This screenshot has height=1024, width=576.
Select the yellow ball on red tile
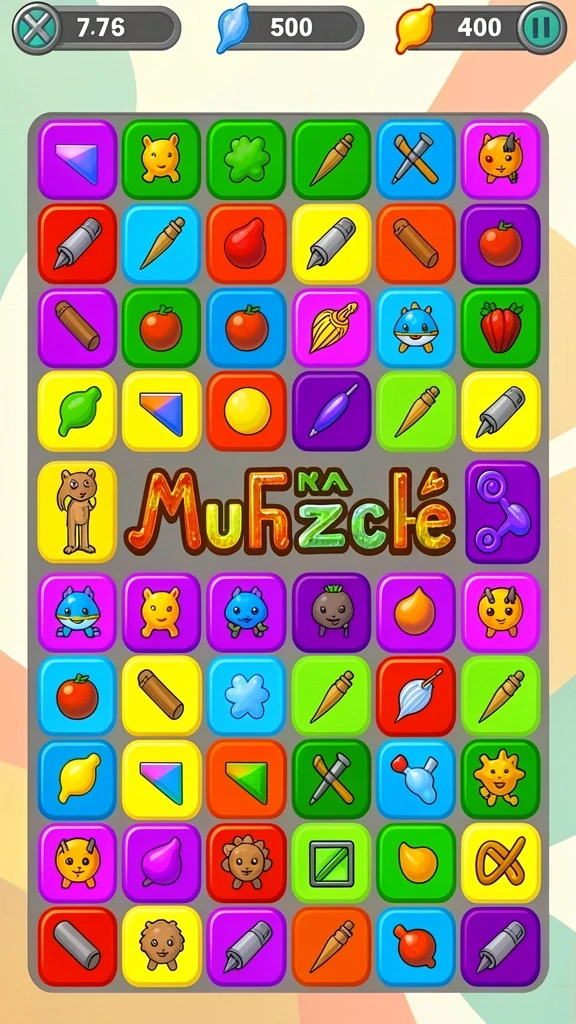pos(247,411)
